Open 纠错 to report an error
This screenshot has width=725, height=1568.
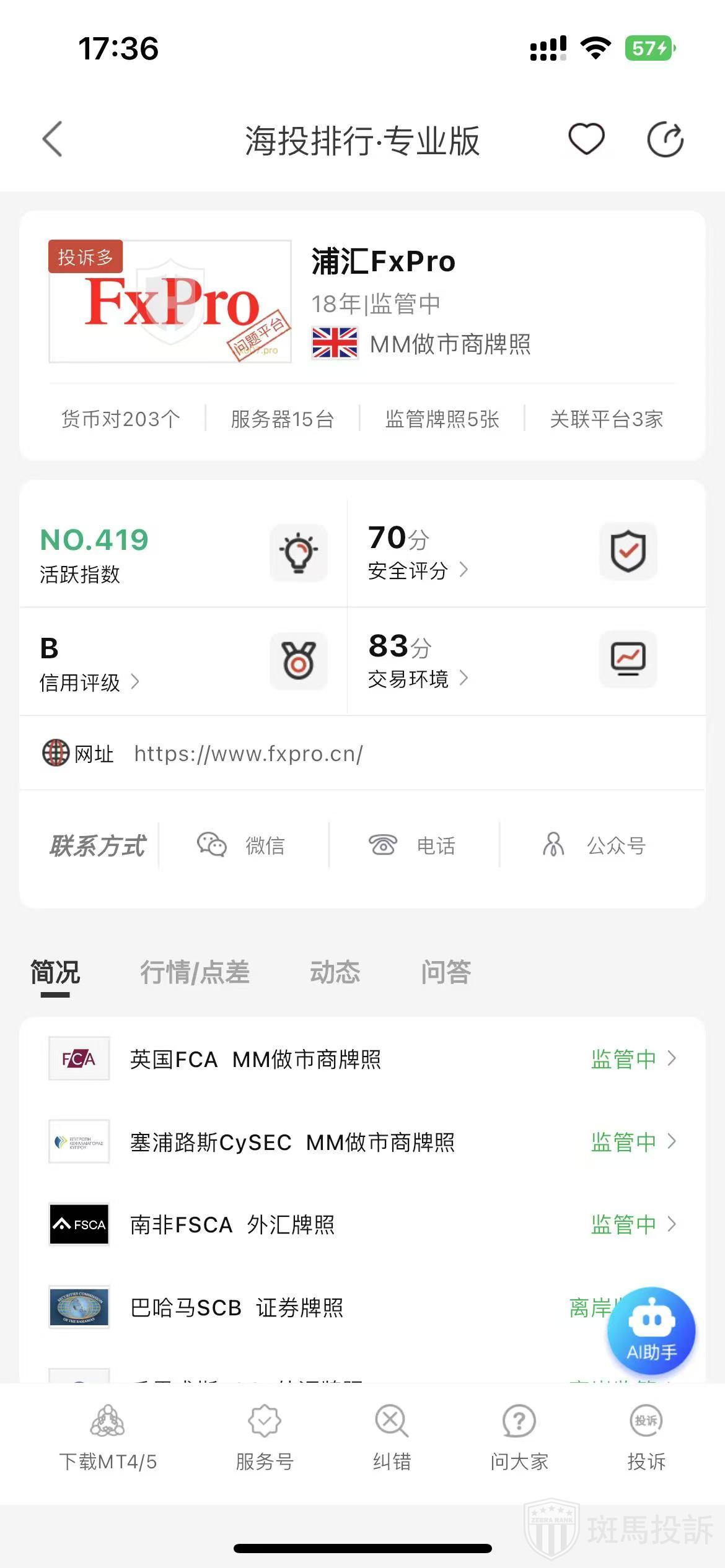pyautogui.click(x=392, y=1438)
